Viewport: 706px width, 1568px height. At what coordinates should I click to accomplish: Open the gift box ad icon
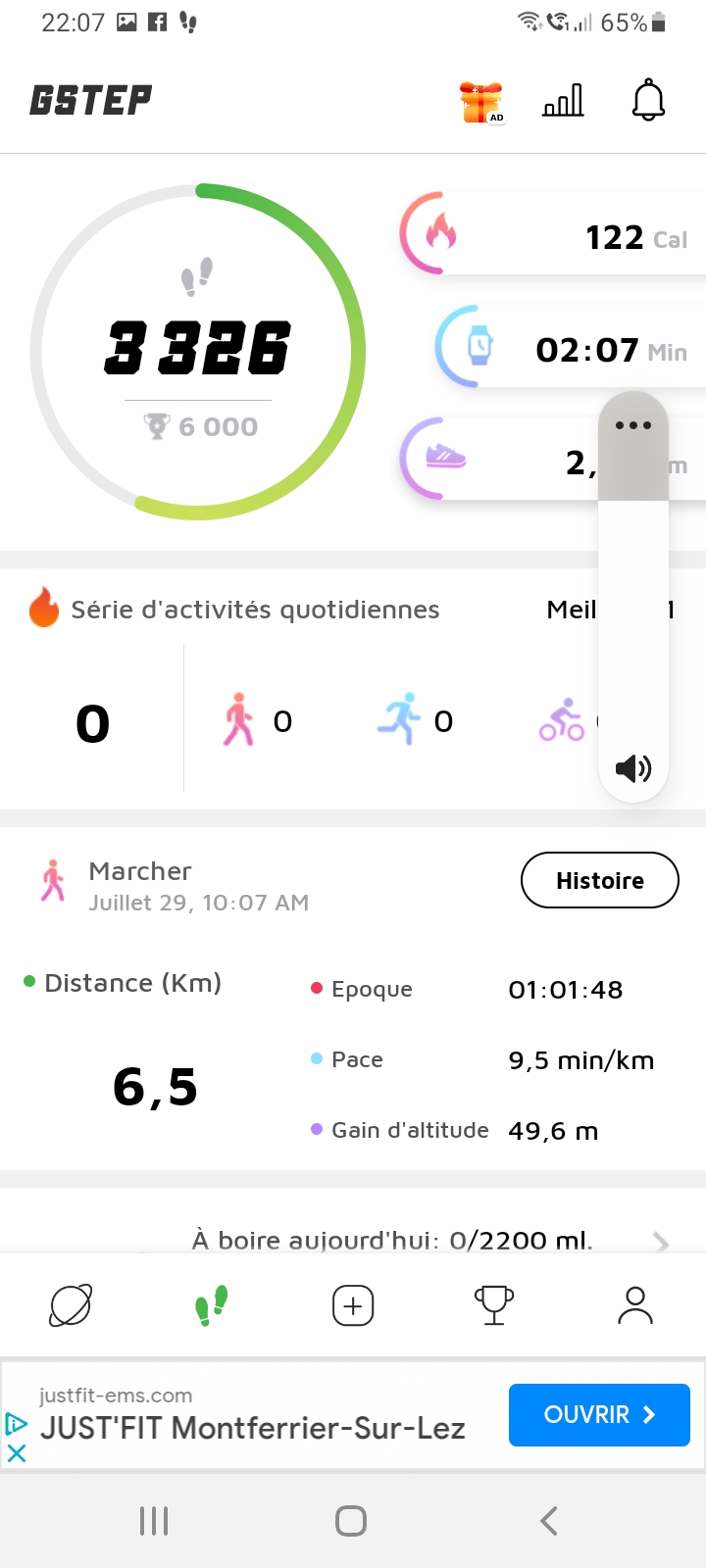pyautogui.click(x=481, y=102)
